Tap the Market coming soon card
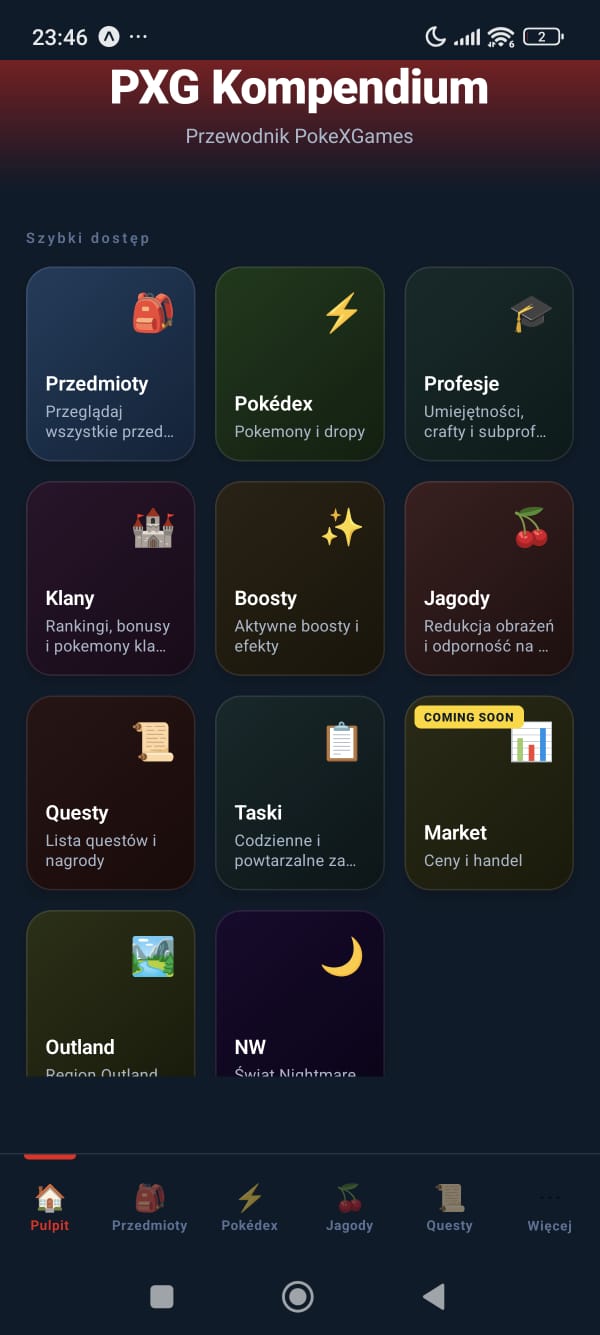600x1335 pixels. click(x=488, y=793)
